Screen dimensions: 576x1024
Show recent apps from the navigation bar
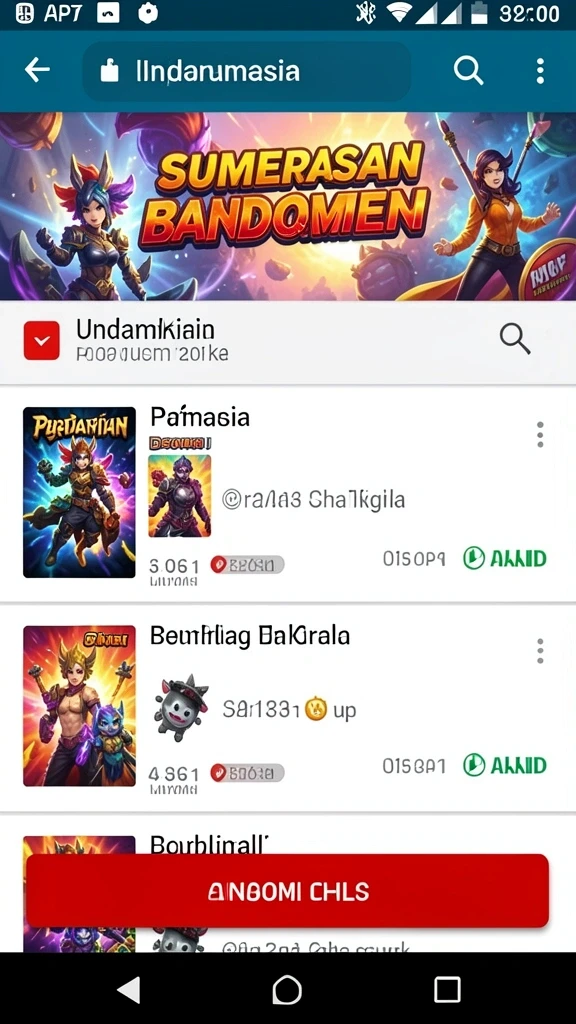tap(447, 989)
